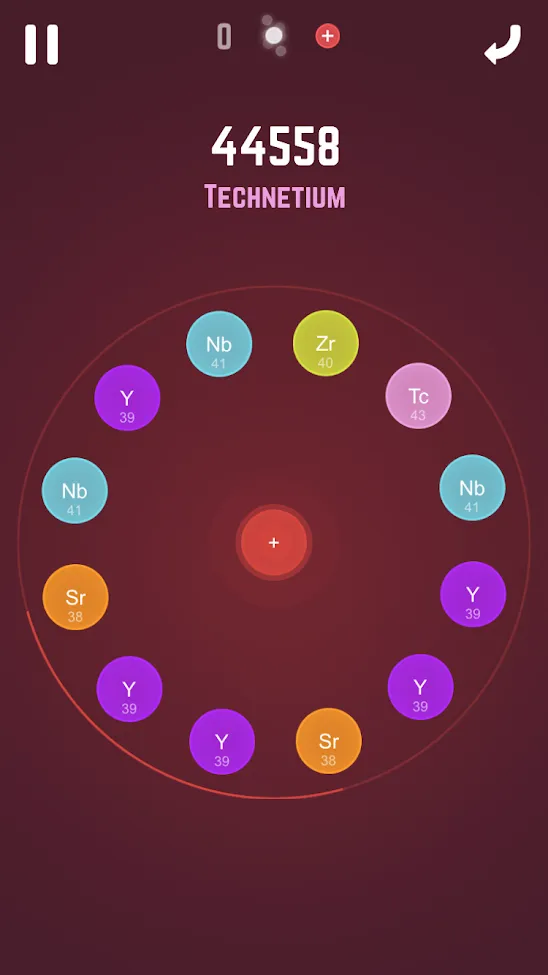Tap the red plus to add antimatter
The width and height of the screenshot is (548, 975).
(x=327, y=37)
